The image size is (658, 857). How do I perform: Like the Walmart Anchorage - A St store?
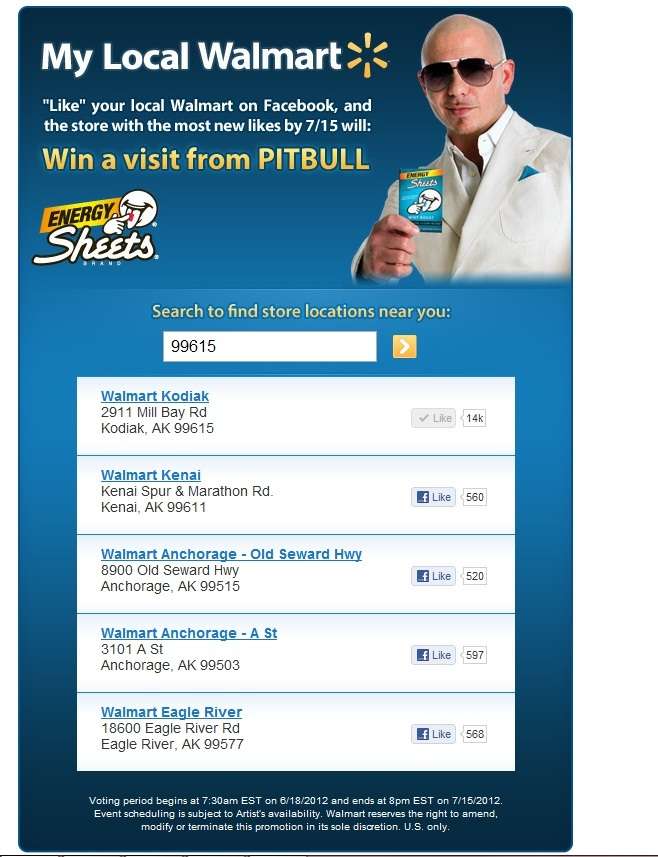(x=434, y=655)
